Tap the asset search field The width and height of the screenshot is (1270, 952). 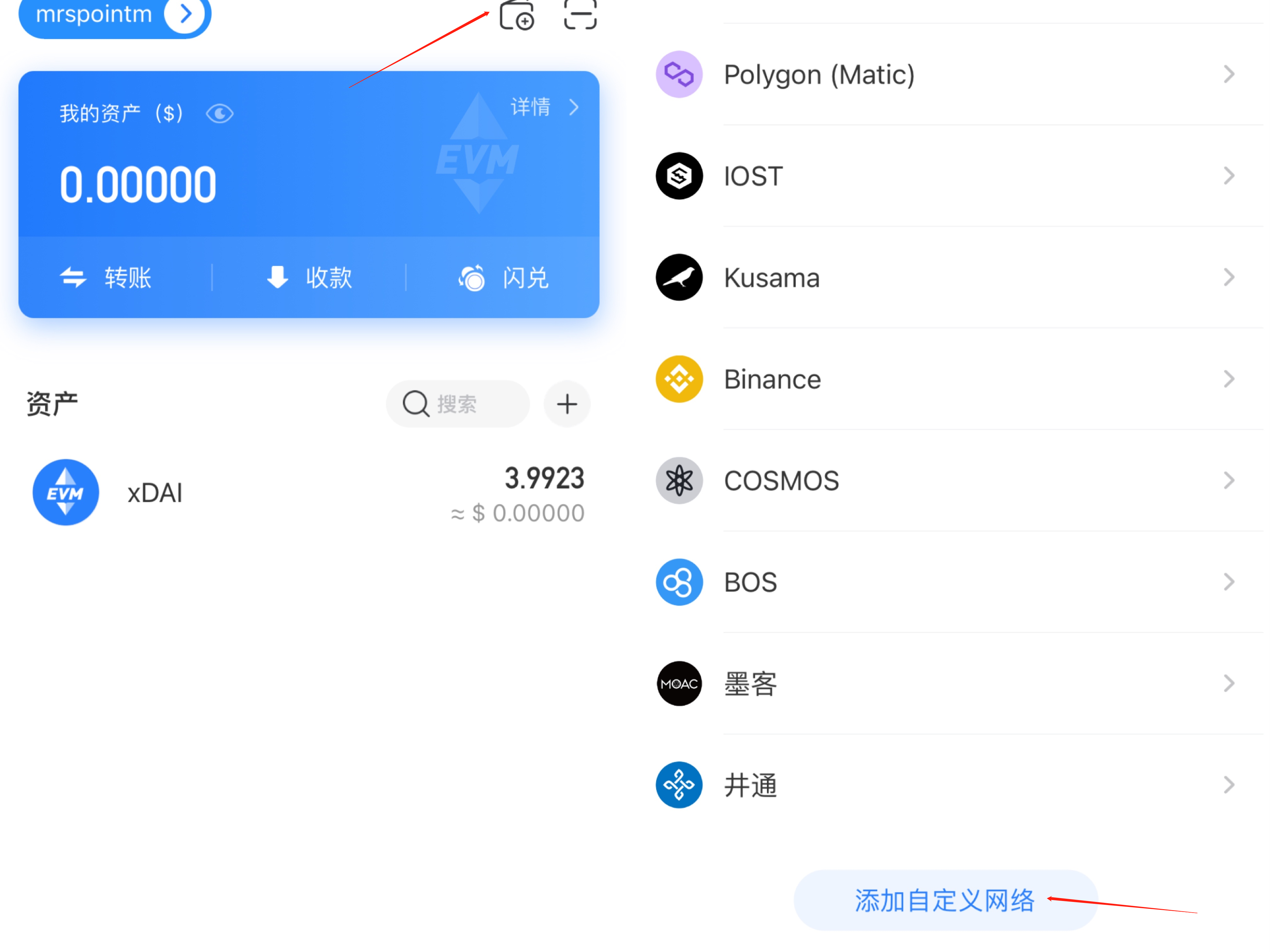tap(458, 404)
